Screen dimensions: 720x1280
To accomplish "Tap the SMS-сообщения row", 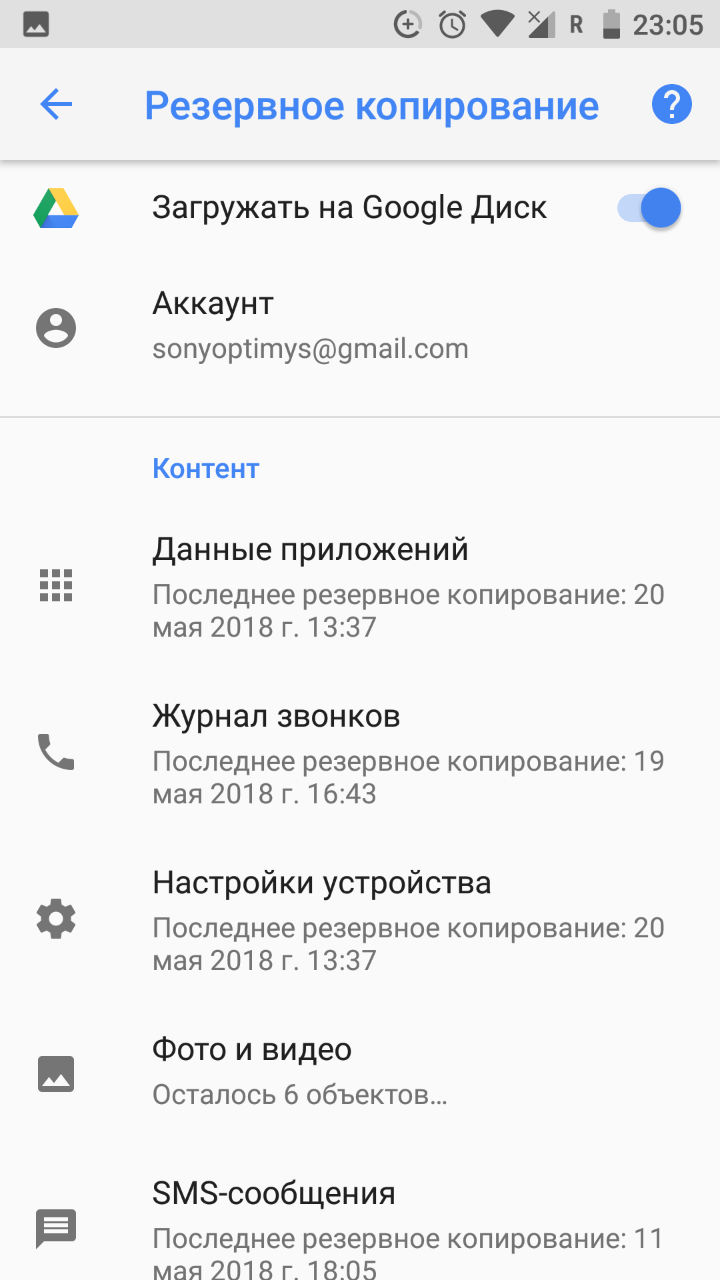I will pyautogui.click(x=360, y=1225).
